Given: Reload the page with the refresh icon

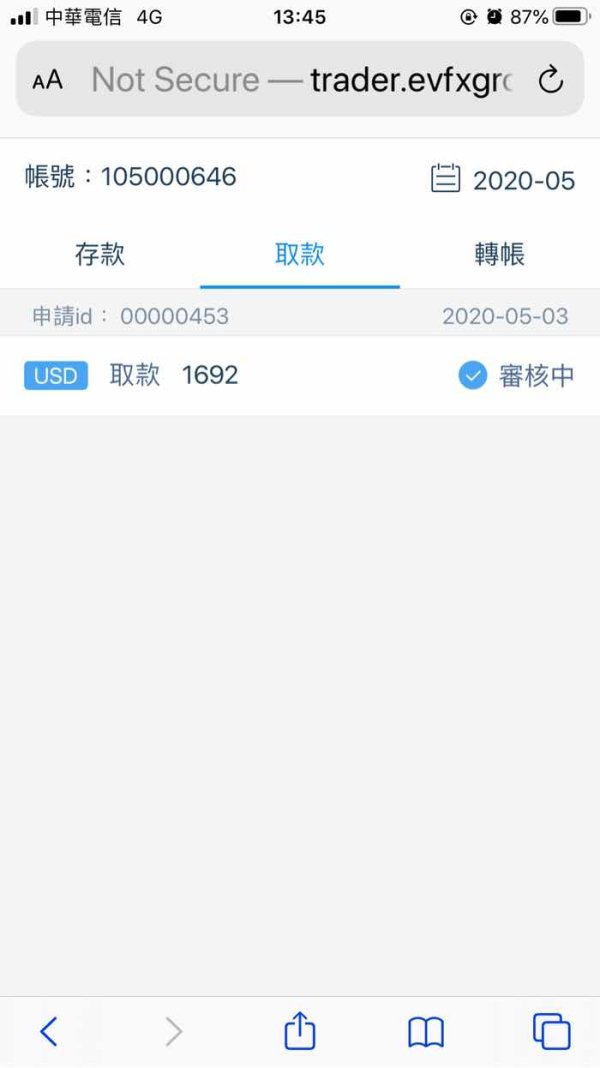Looking at the screenshot, I should (550, 80).
